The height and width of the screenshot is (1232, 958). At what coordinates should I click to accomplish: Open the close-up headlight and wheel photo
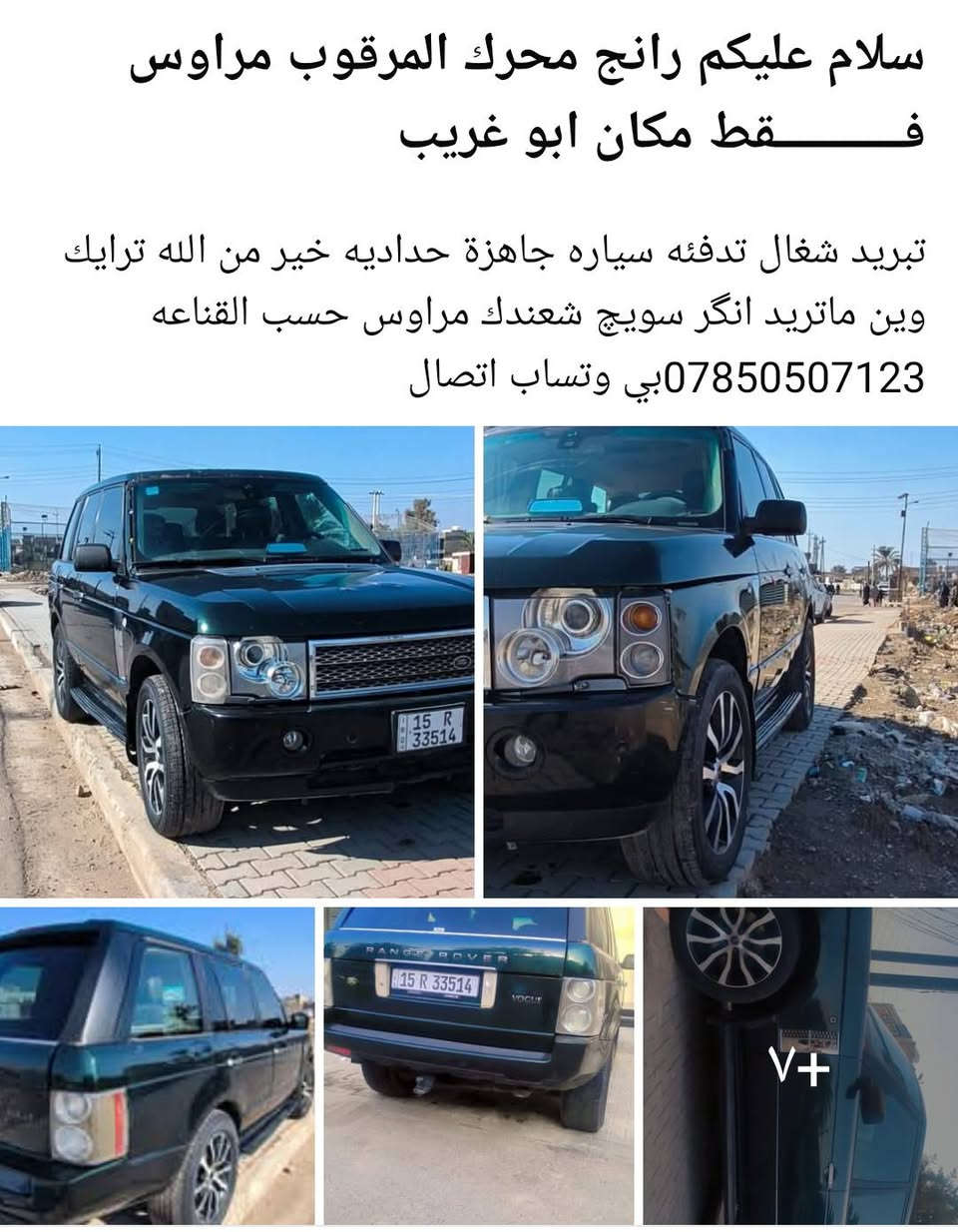pyautogui.click(x=720, y=661)
